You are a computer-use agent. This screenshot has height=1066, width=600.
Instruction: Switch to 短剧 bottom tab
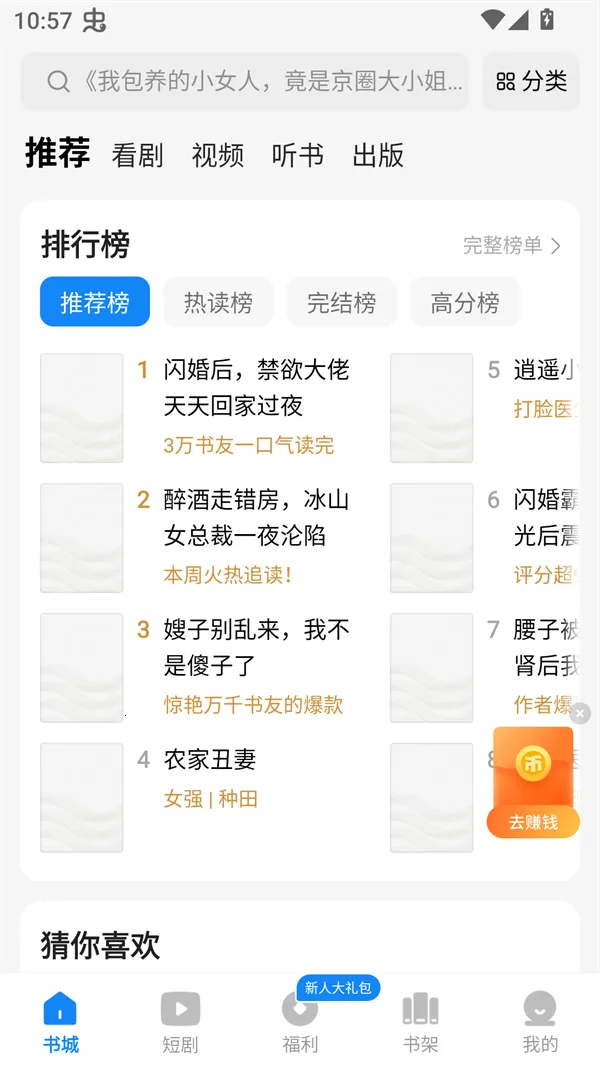180,1022
